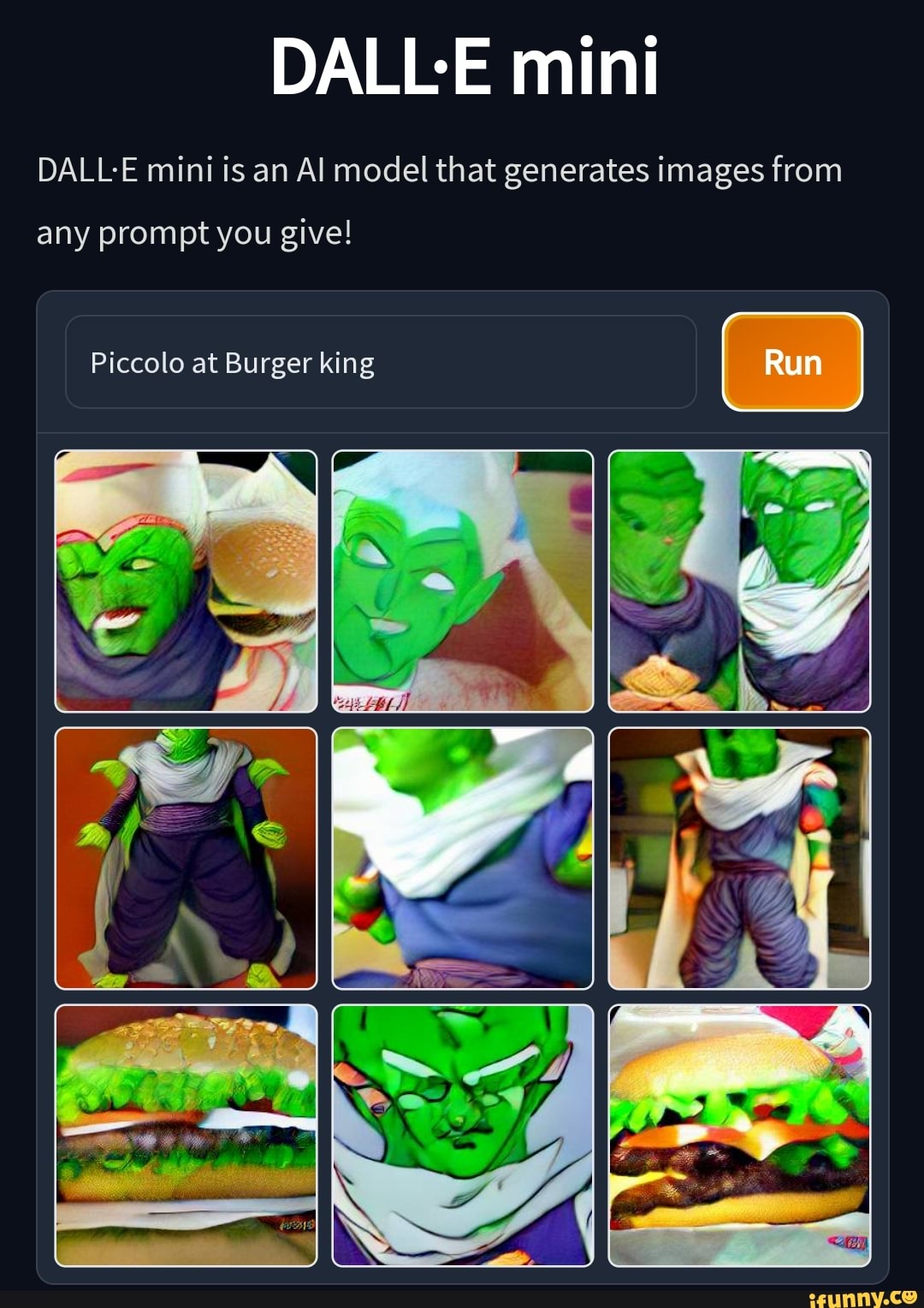Screen dimensions: 924x1308
Task: Open the image showing two Piccolo figures
Action: (739, 581)
